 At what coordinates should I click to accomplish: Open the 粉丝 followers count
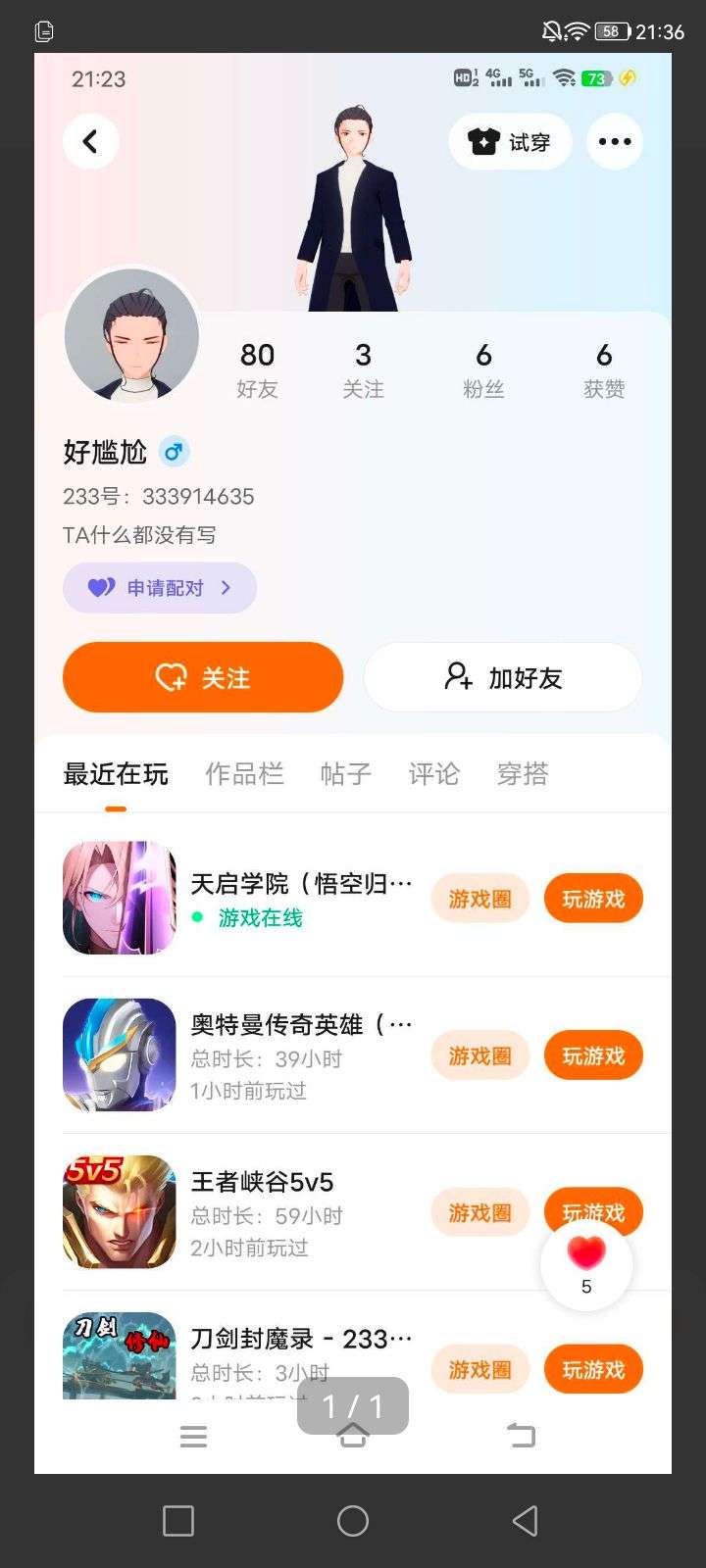(x=483, y=369)
